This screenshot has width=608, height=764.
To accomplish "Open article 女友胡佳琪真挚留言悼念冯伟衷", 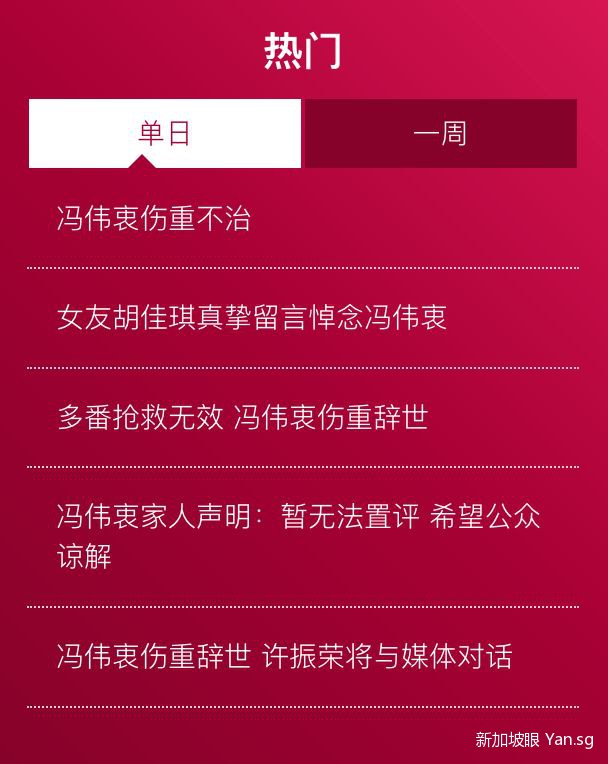I will (252, 318).
